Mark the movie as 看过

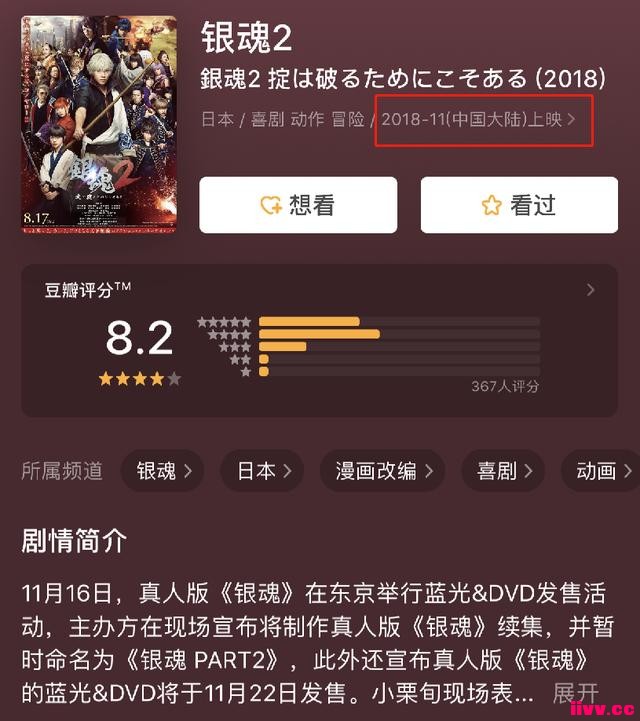519,205
